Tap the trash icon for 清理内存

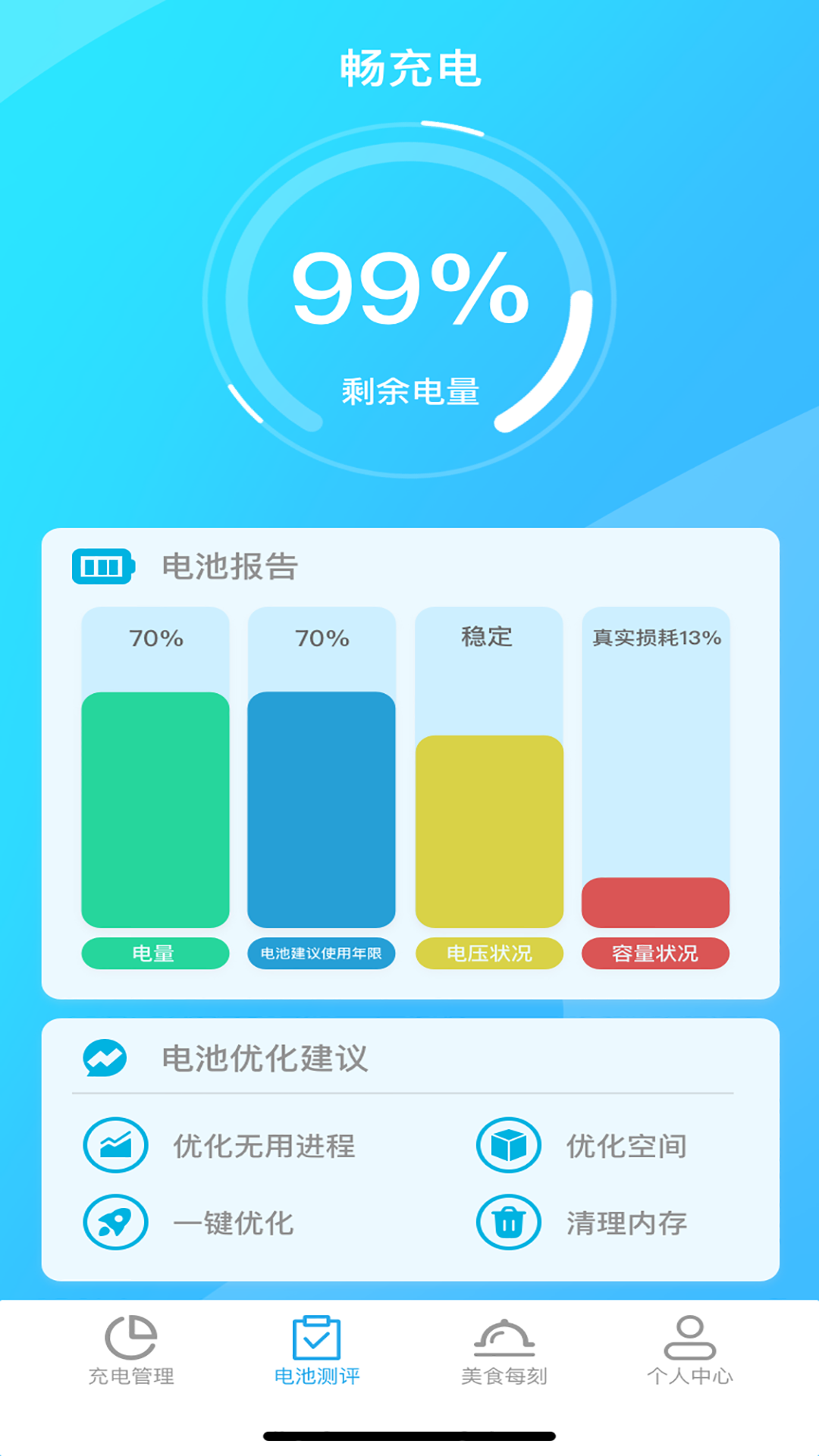tap(508, 1222)
